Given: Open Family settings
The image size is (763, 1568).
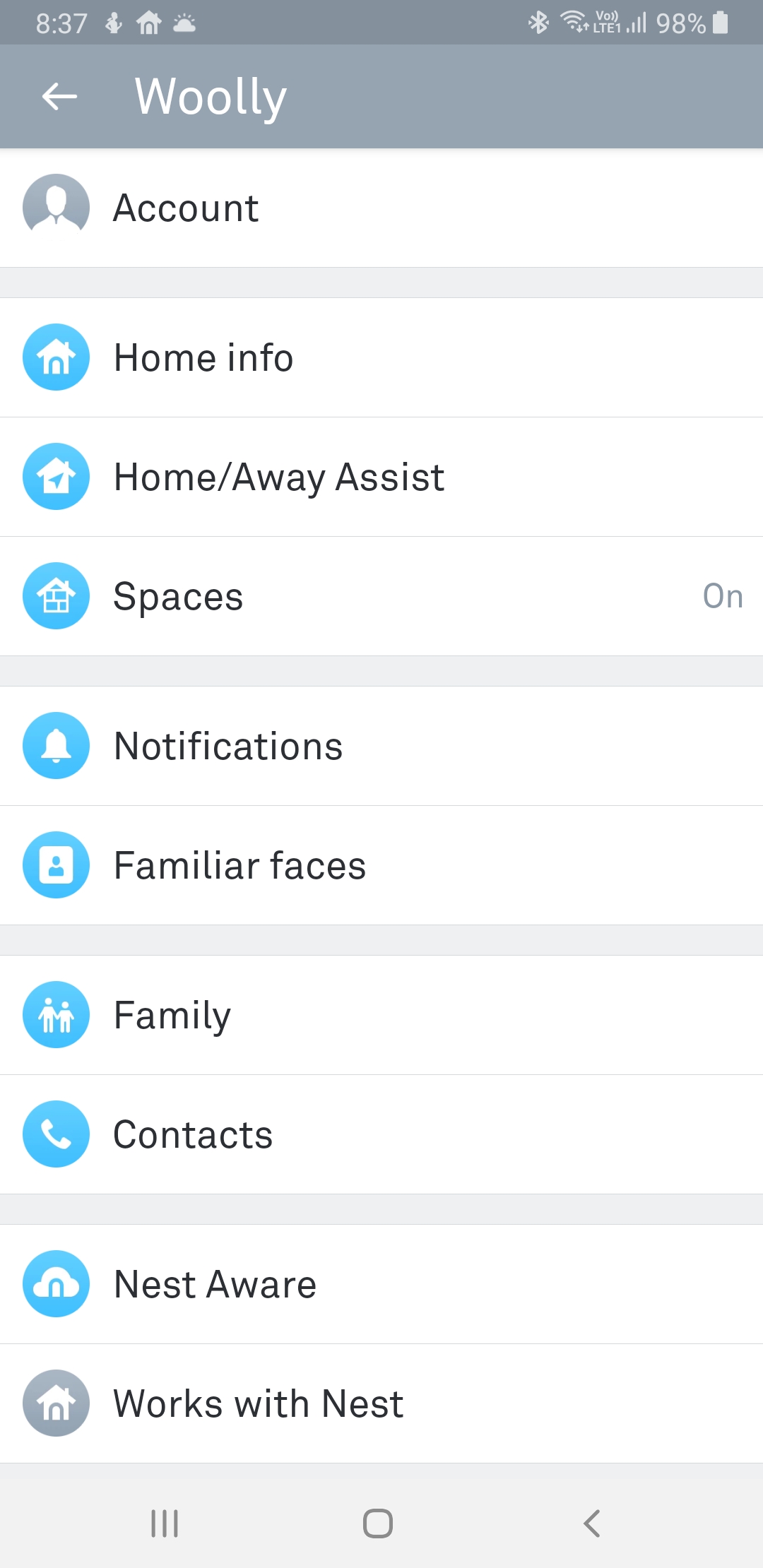Looking at the screenshot, I should [381, 1015].
